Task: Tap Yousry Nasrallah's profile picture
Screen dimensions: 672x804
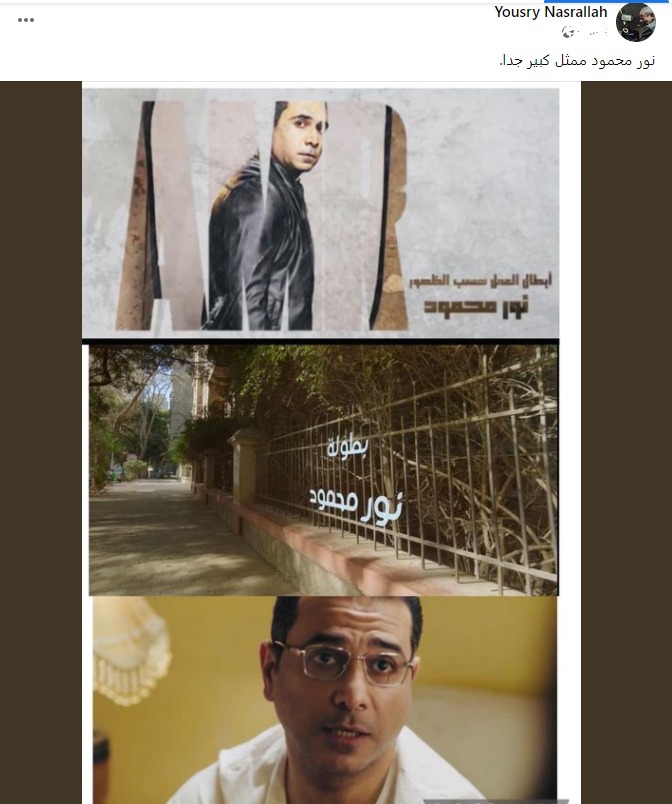Action: click(636, 22)
